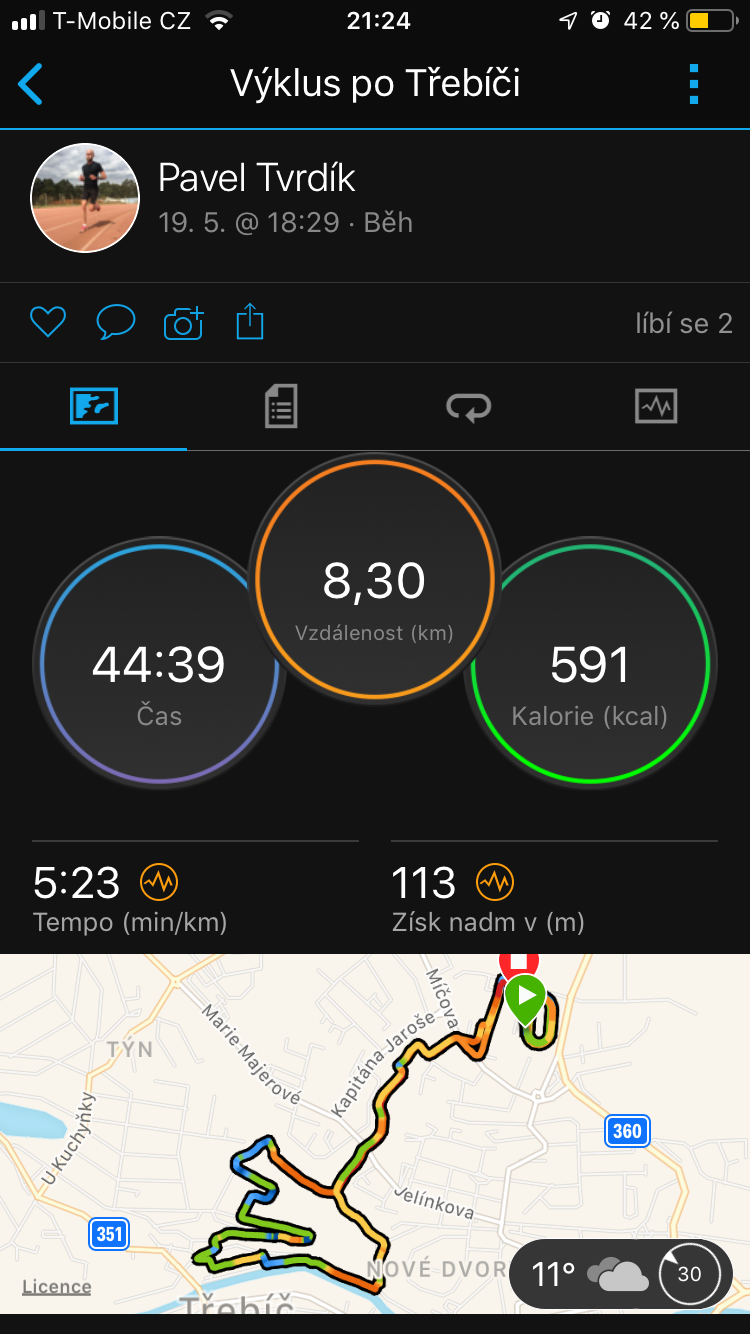Show the chart for Tempo 5:23
This screenshot has height=1334, width=750.
coord(159,882)
